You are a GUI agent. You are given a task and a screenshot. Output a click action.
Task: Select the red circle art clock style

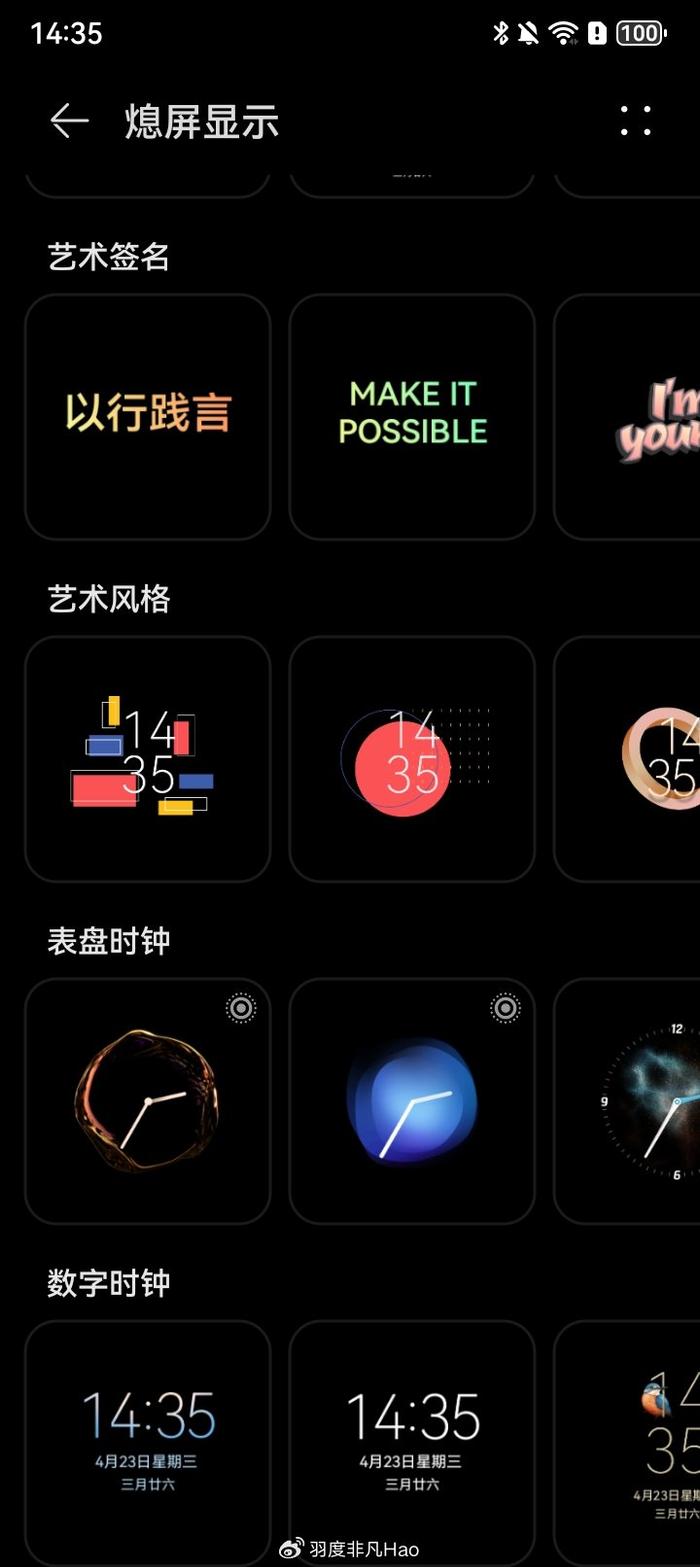[412, 759]
